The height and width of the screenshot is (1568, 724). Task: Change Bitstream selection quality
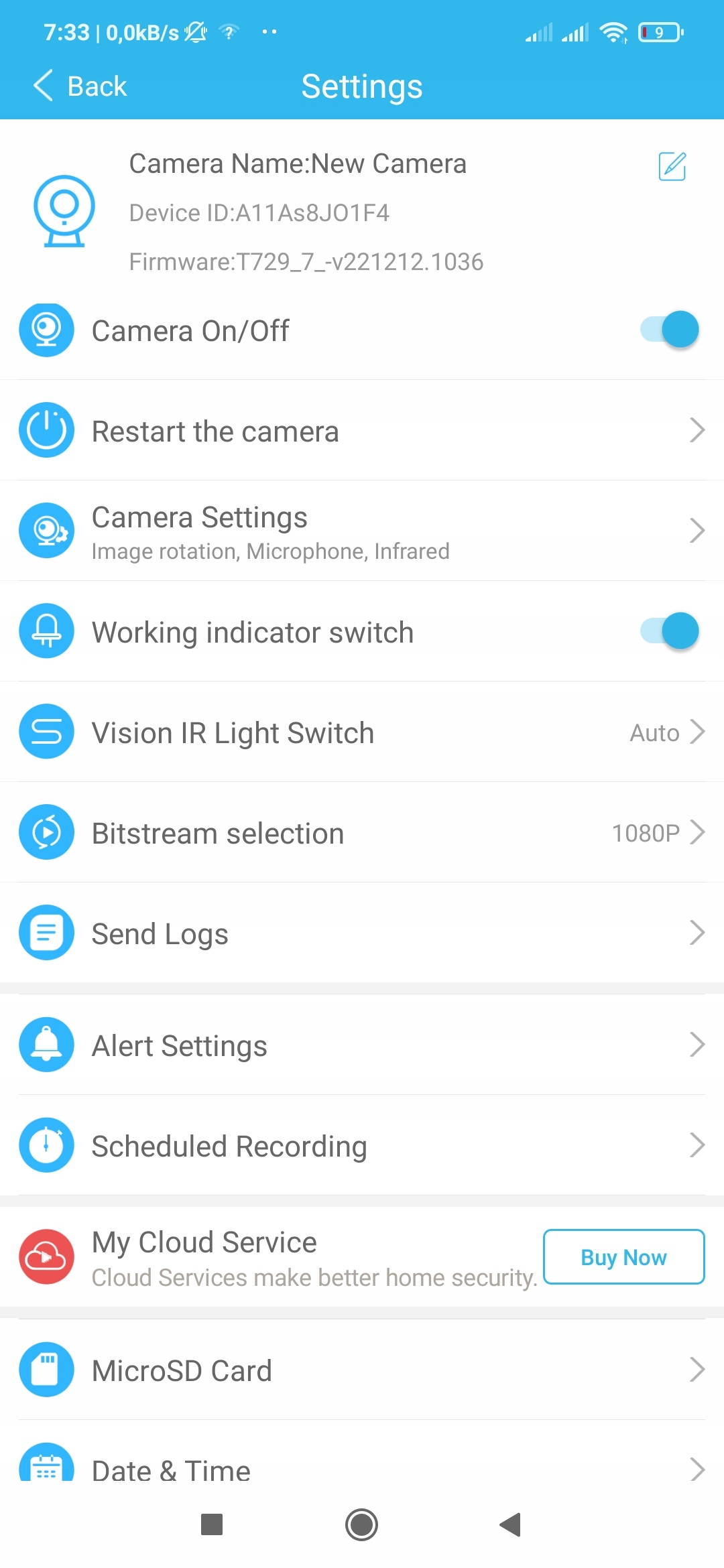coord(362,833)
